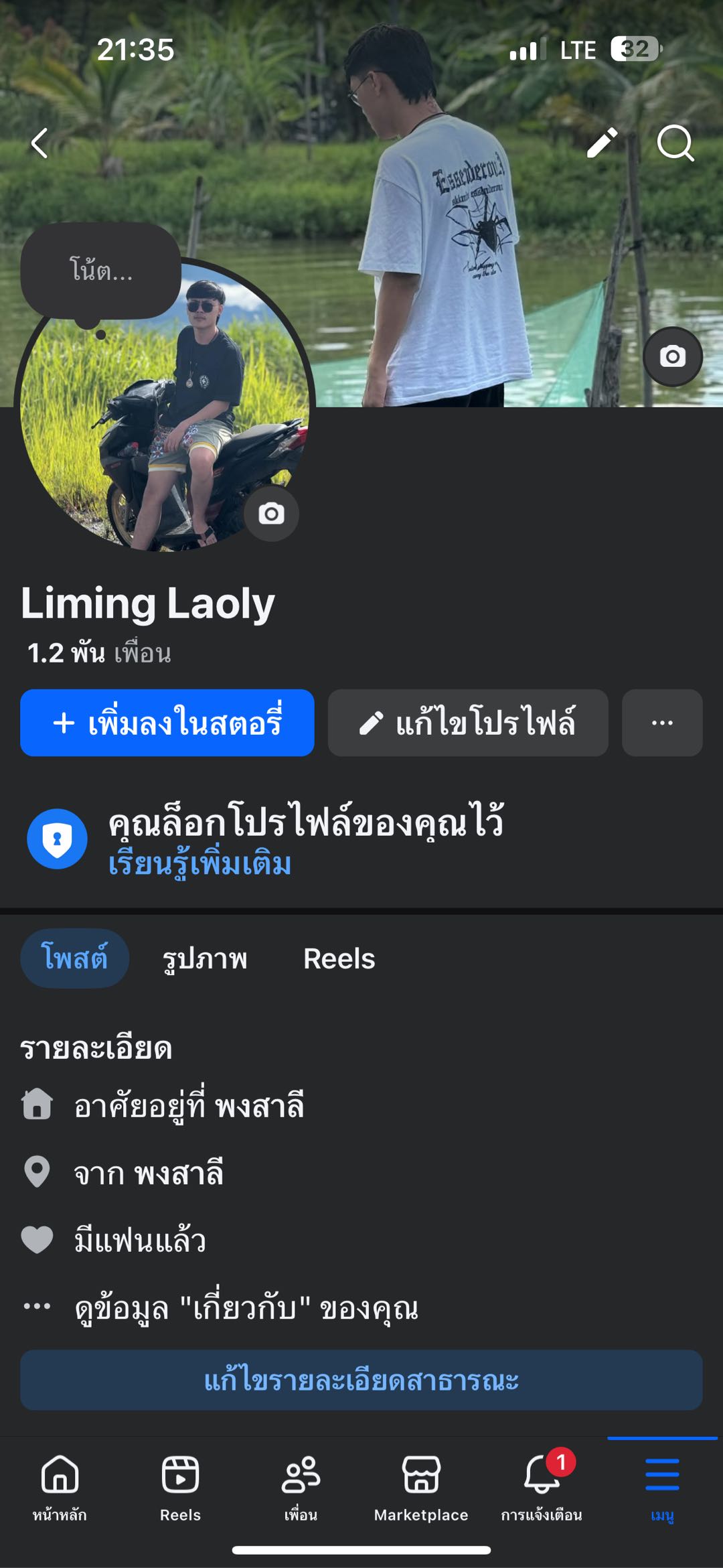Switch to the Reels profile tab

tap(339, 958)
